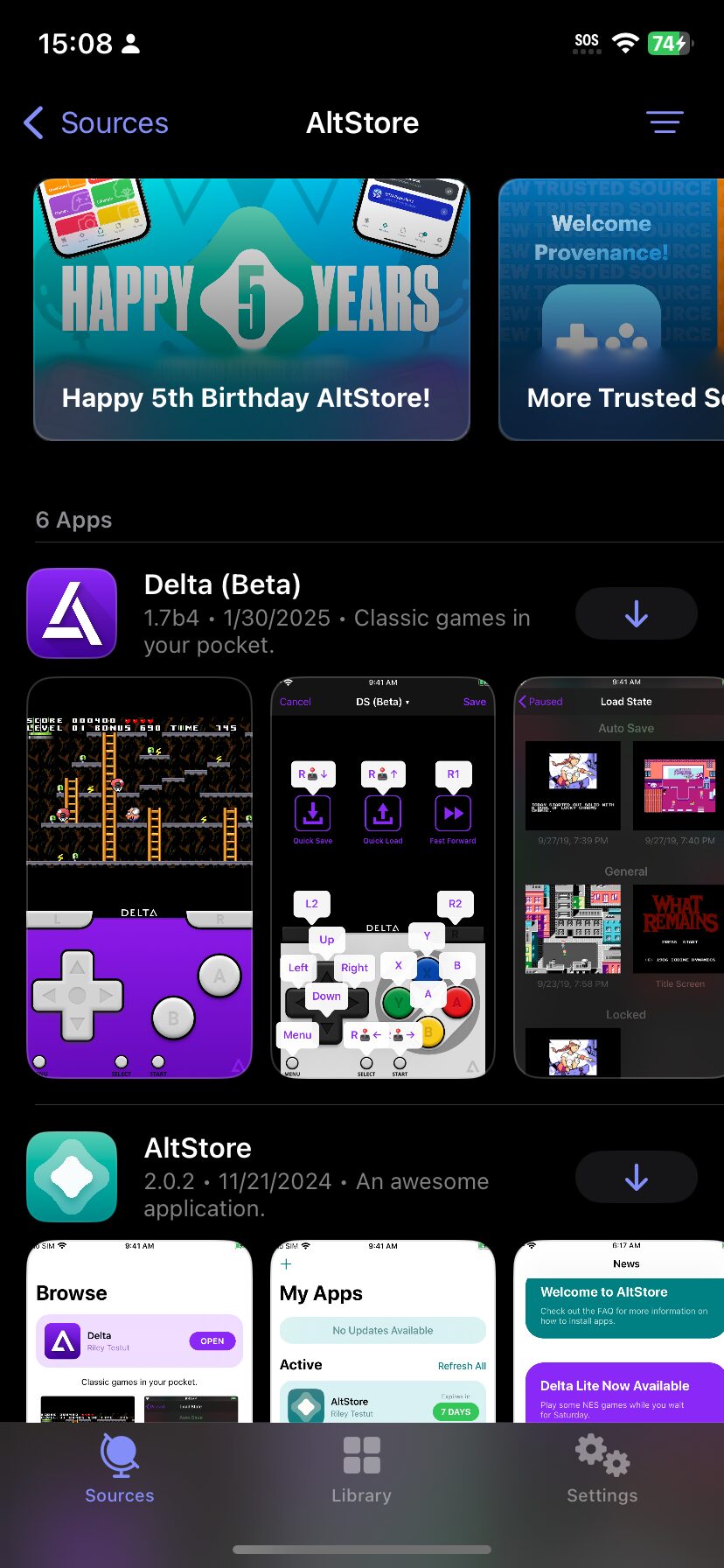Open the Settings gear icon in tab bar

602,1470
